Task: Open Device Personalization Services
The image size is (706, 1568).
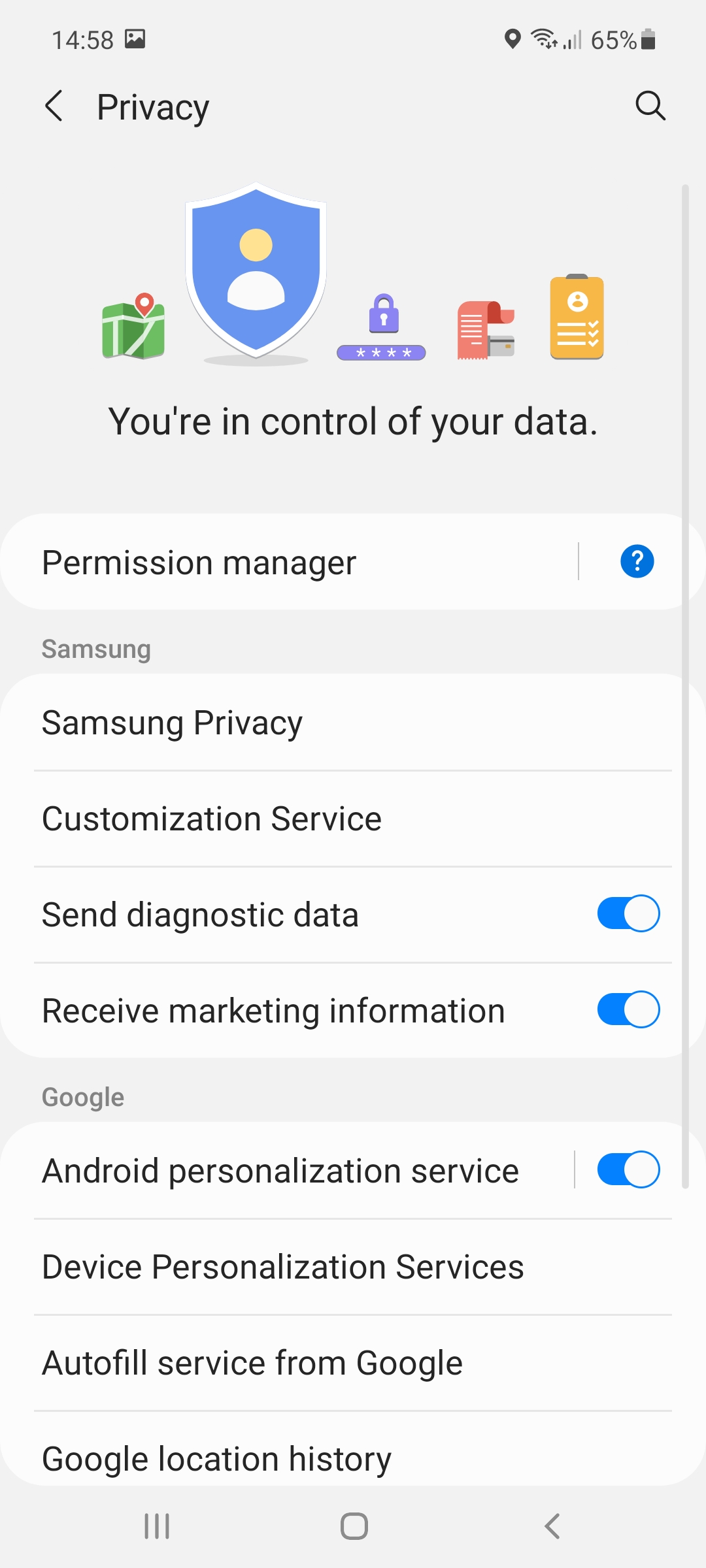Action: (x=353, y=1267)
